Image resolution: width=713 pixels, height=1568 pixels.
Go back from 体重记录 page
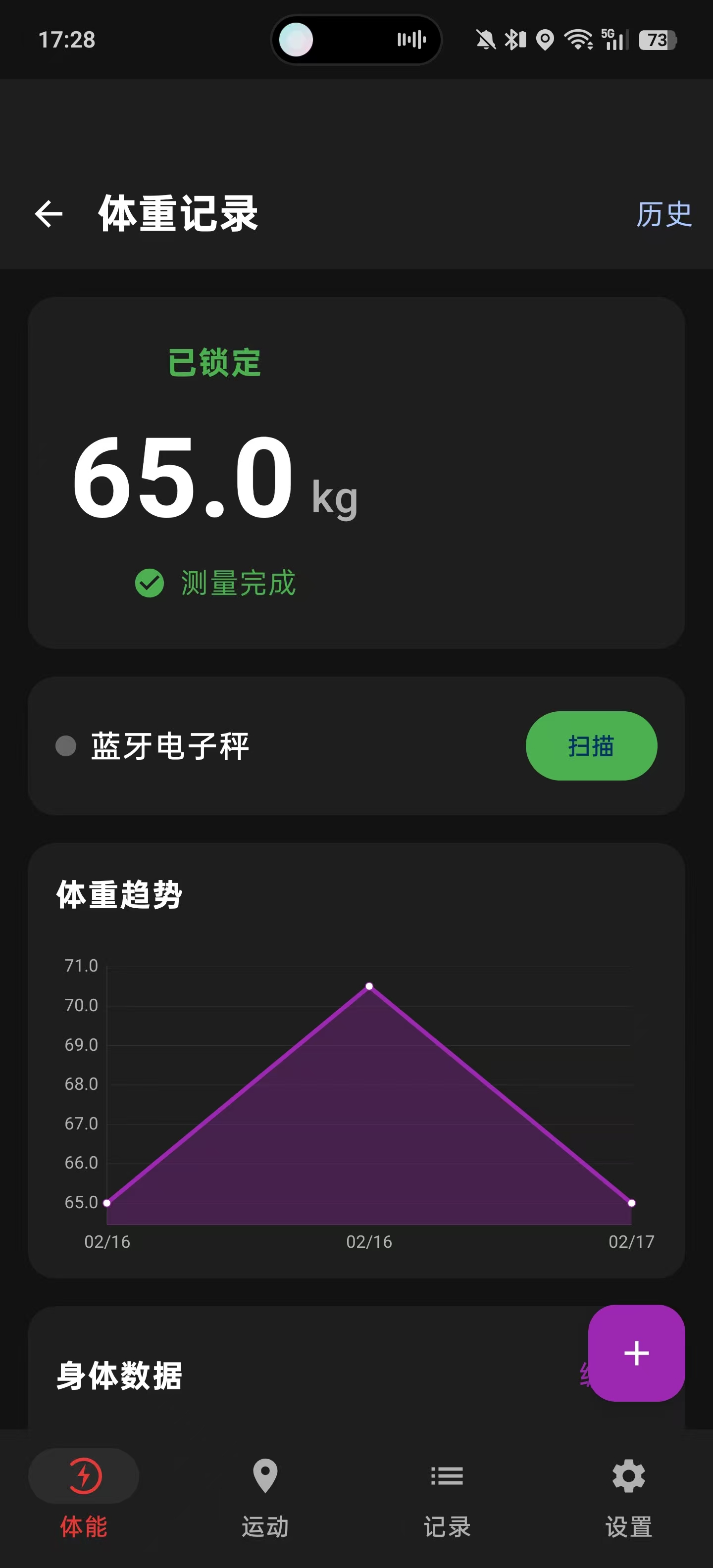pyautogui.click(x=49, y=214)
